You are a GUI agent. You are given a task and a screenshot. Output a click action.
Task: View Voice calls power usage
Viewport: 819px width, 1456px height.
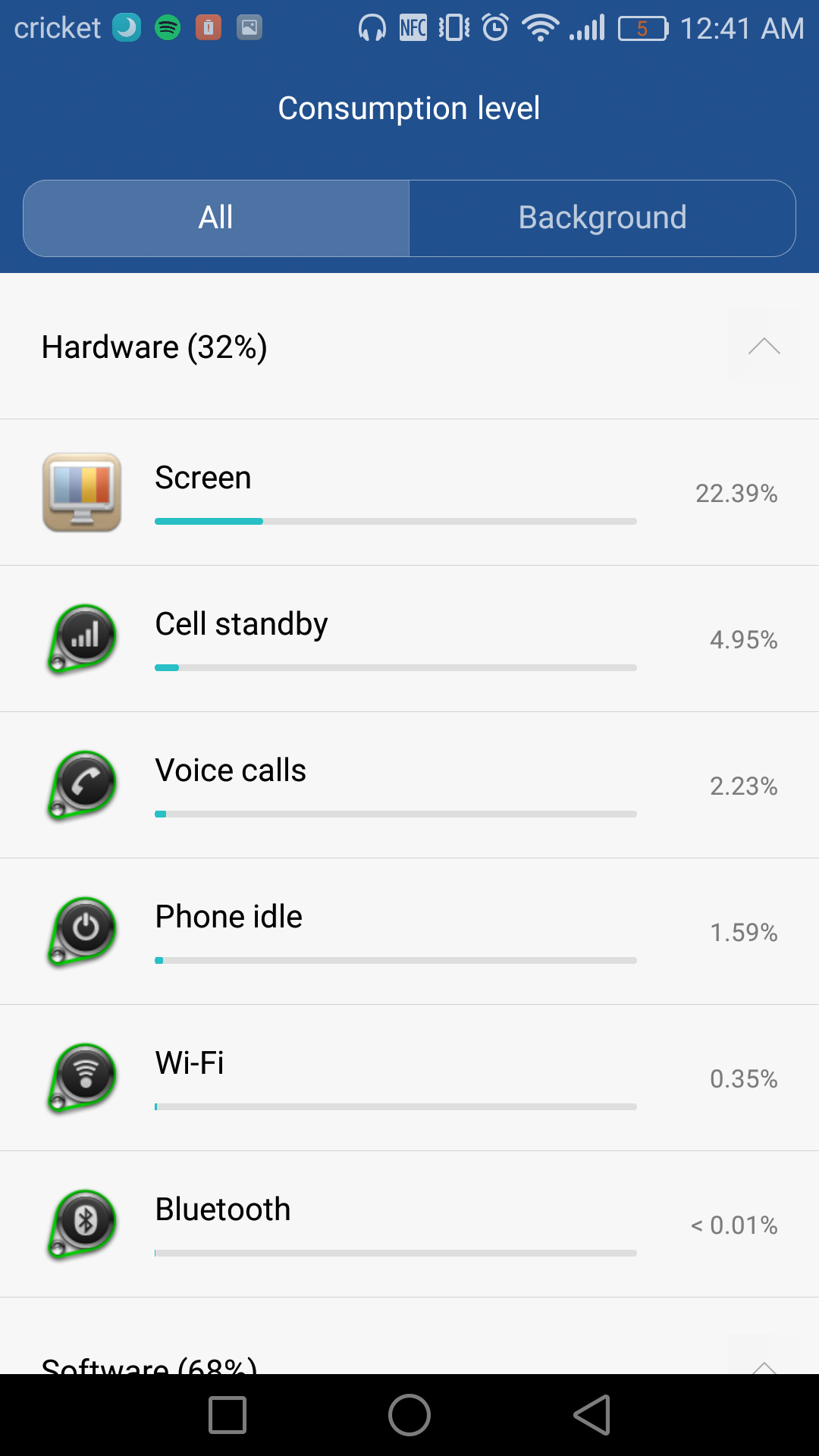(409, 786)
